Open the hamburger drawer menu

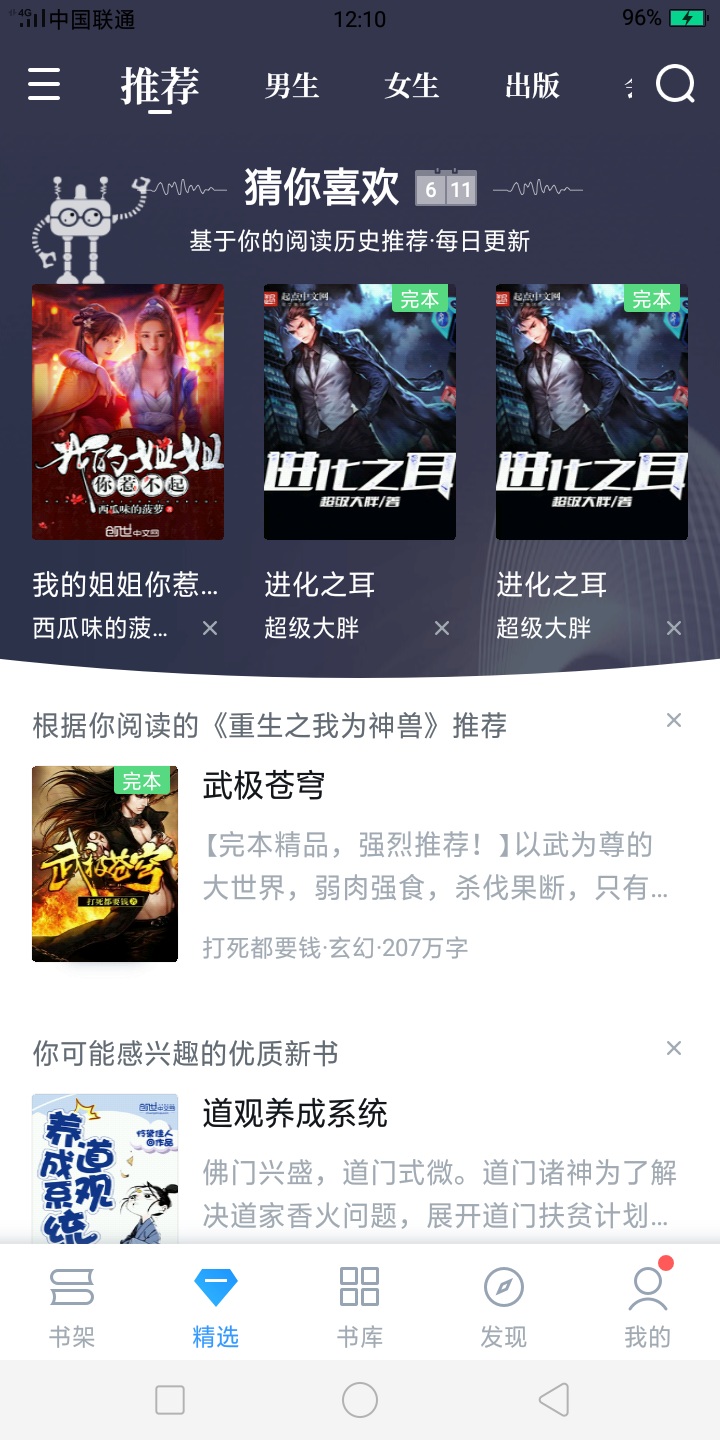pyautogui.click(x=44, y=85)
